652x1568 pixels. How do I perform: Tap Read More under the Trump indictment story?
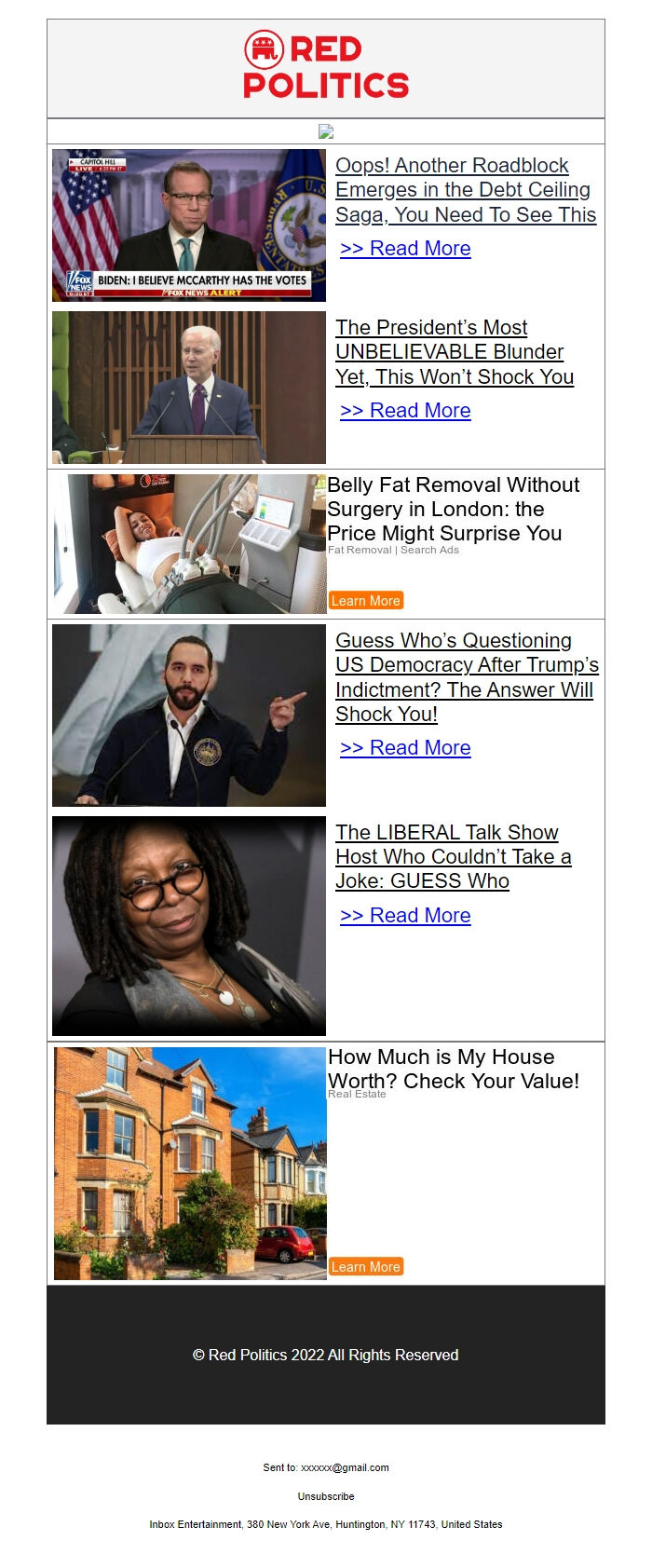pos(405,748)
